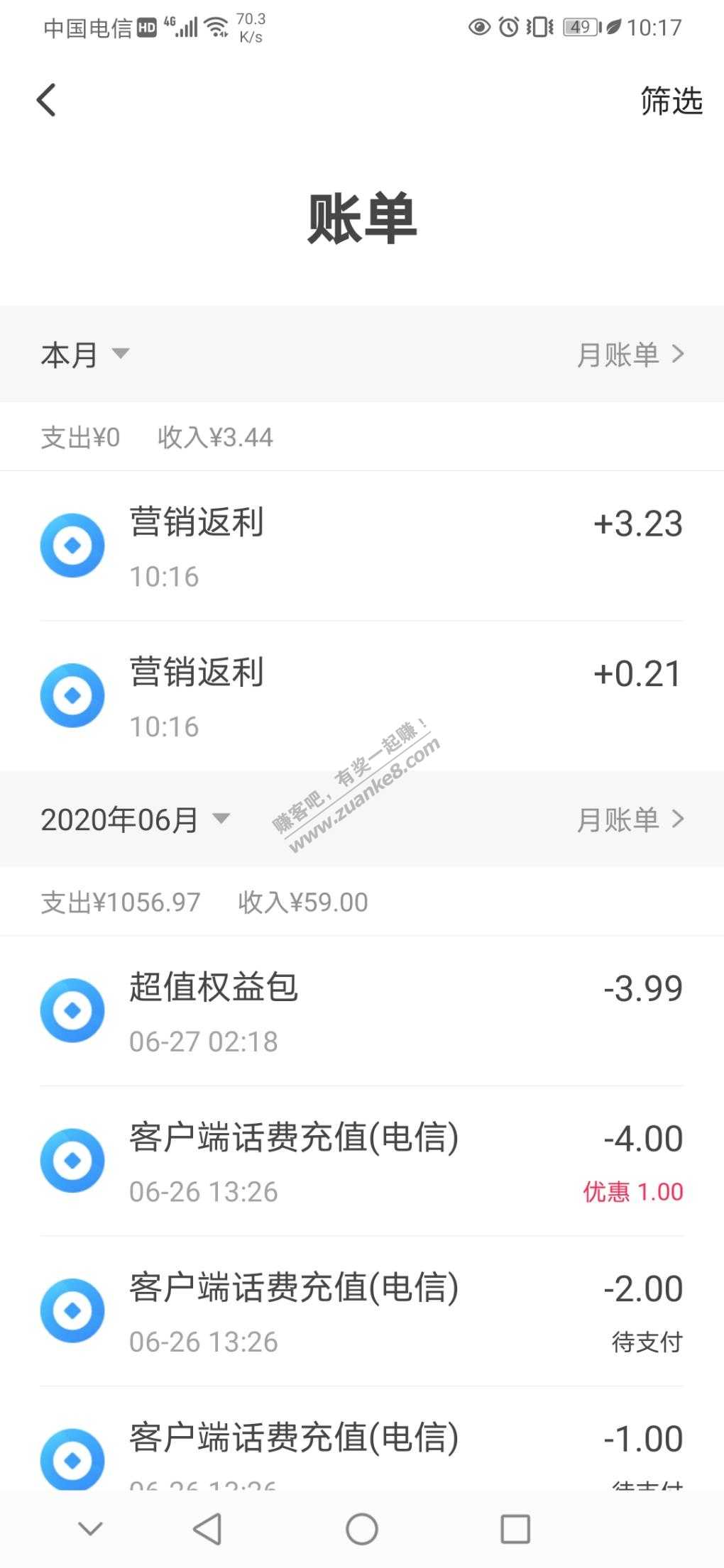View the 客户端话费充值(电信) -2.00 record
This screenshot has height=1568, width=724.
point(362,1312)
